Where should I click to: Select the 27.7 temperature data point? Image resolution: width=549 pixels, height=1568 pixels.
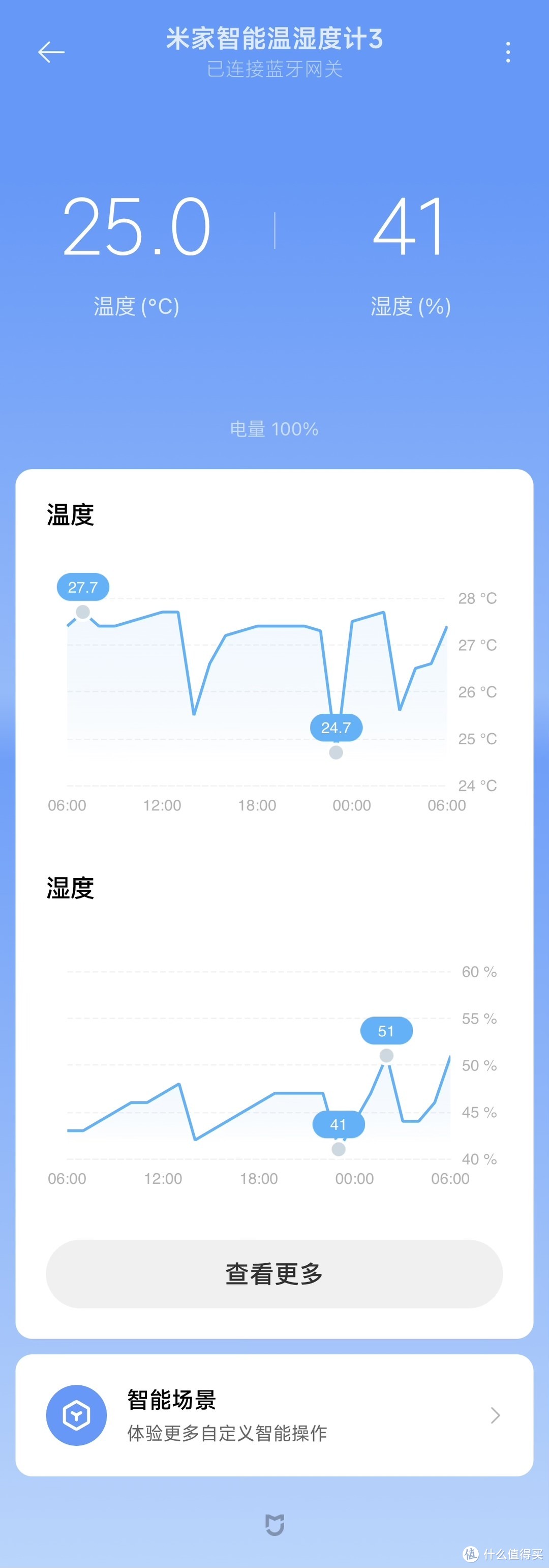point(82,587)
